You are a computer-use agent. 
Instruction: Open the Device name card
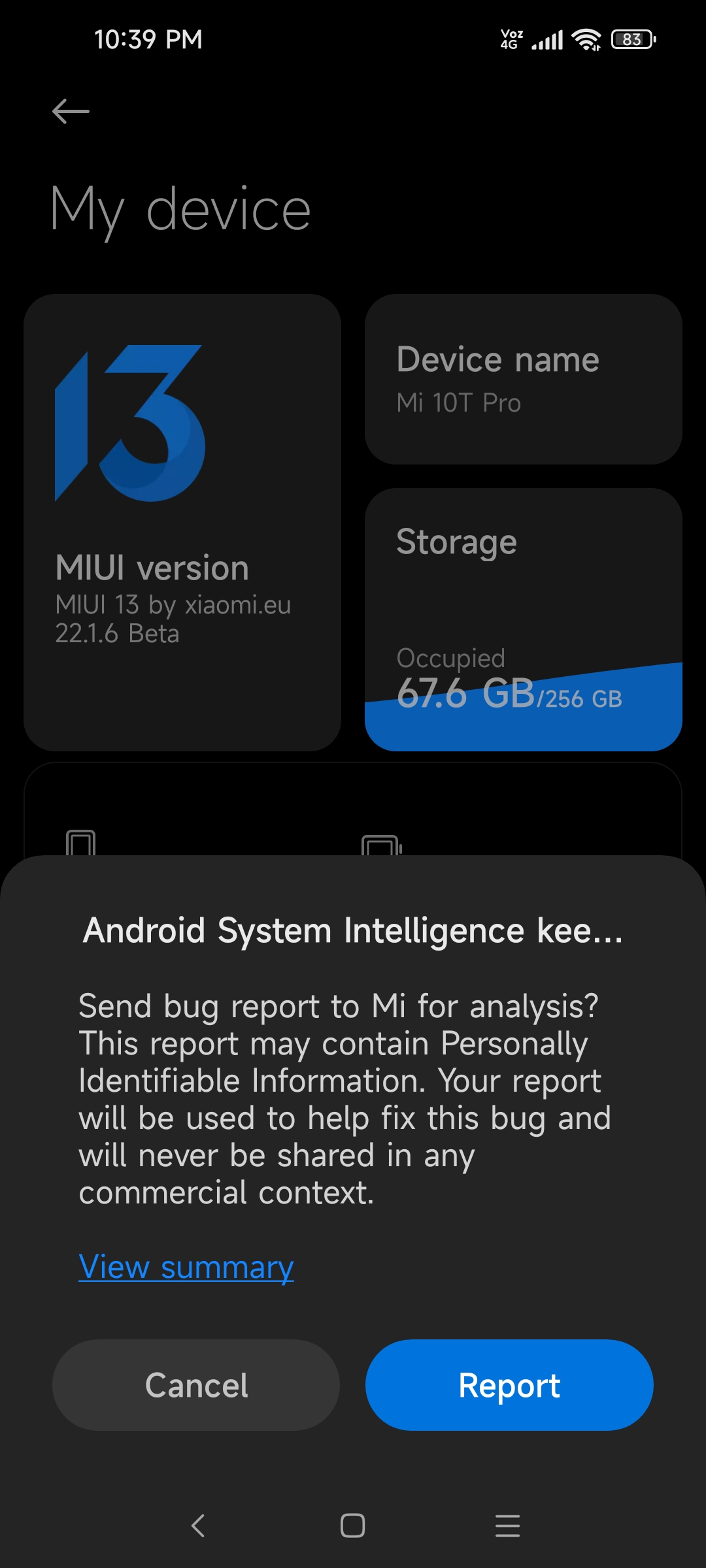point(523,379)
